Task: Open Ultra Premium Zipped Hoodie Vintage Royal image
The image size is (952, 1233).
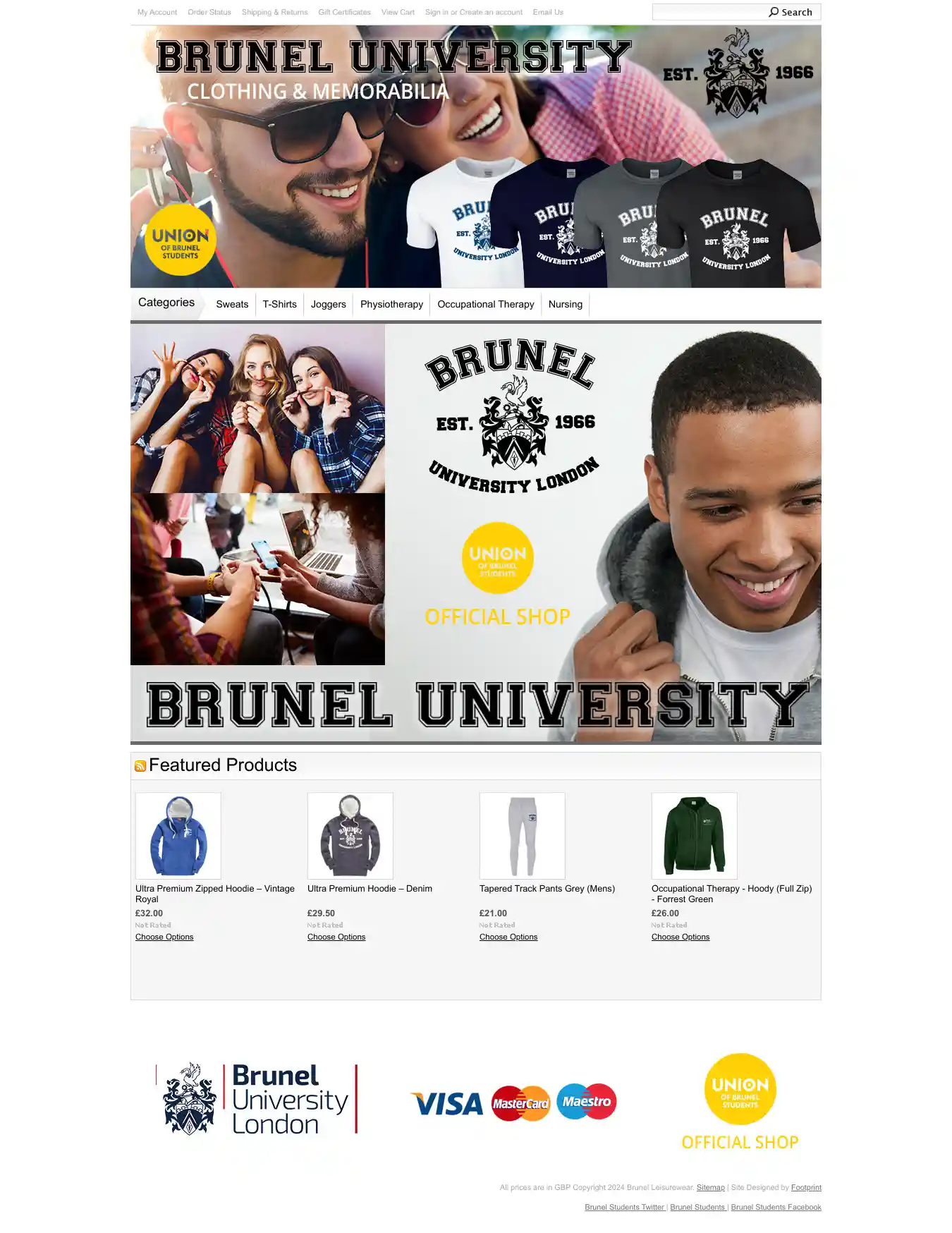Action: pyautogui.click(x=178, y=835)
